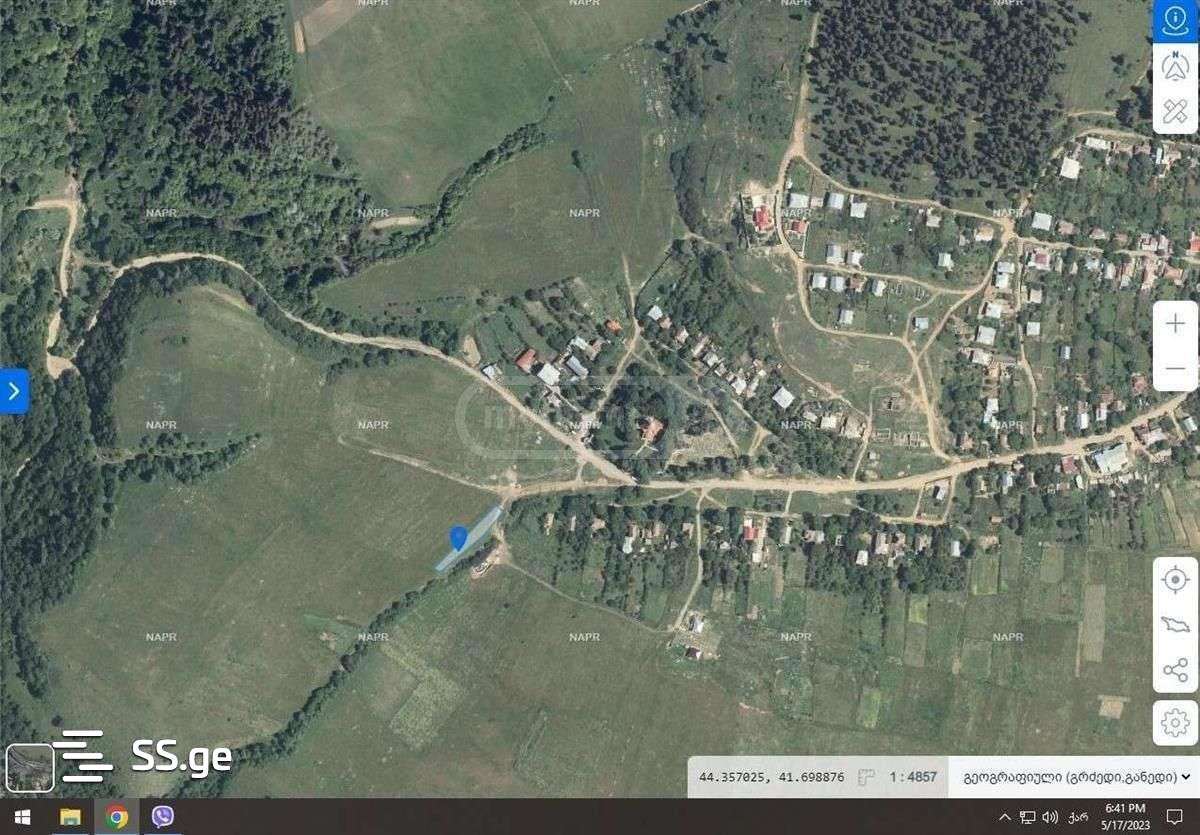Open the map settings gear
This screenshot has height=835, width=1200.
[x=1175, y=722]
